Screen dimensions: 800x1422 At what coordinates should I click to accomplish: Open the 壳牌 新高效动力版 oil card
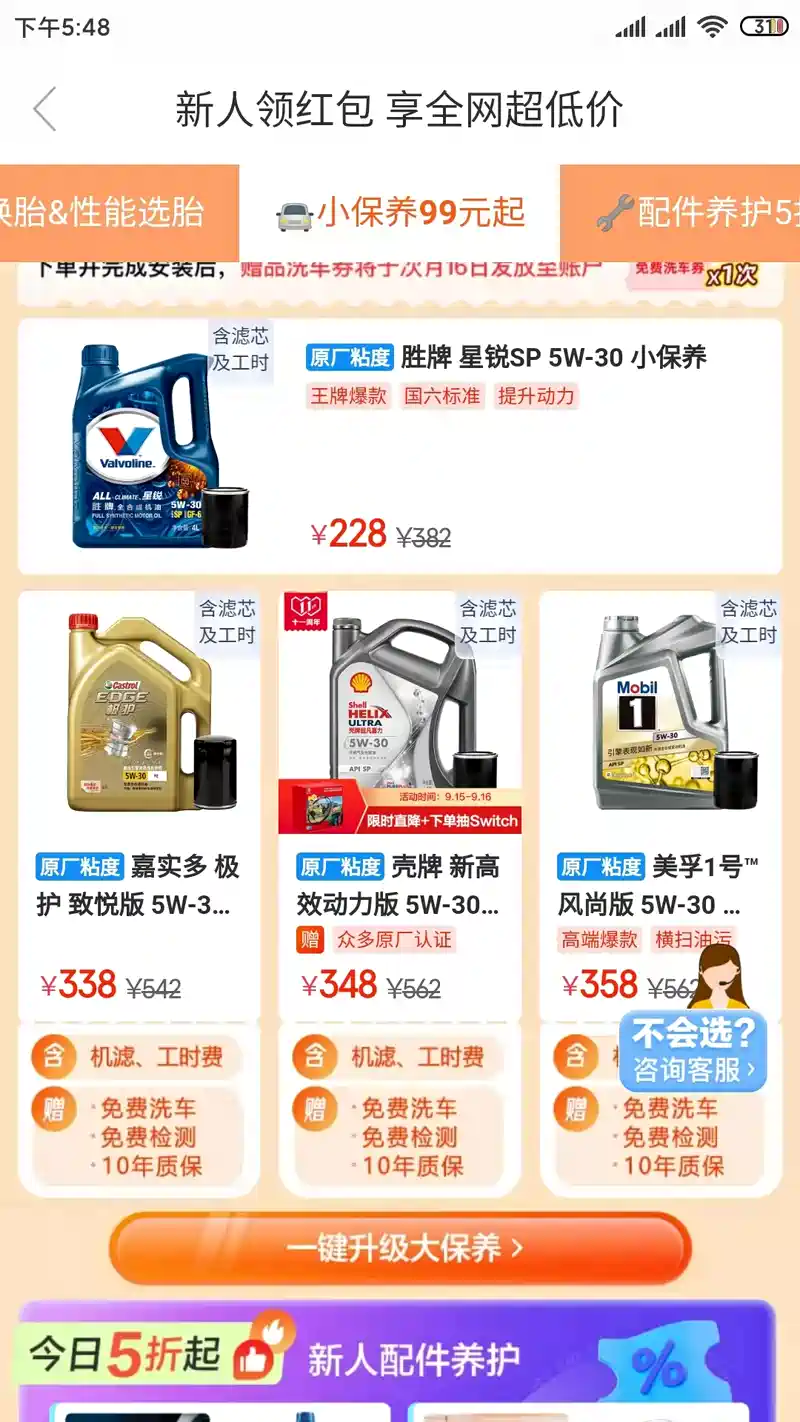coord(399,800)
